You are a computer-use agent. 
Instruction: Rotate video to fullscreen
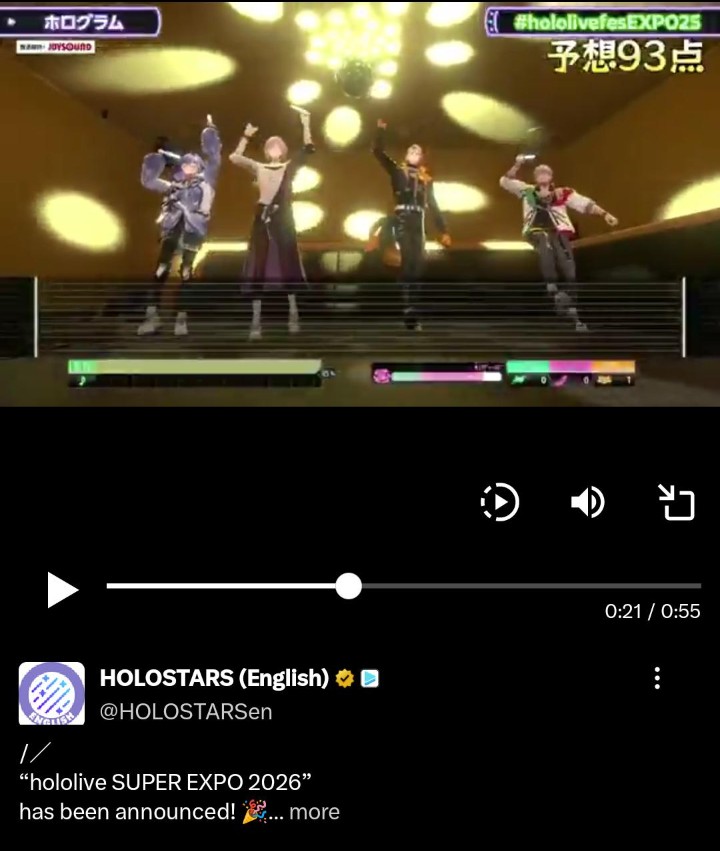pyautogui.click(x=677, y=502)
